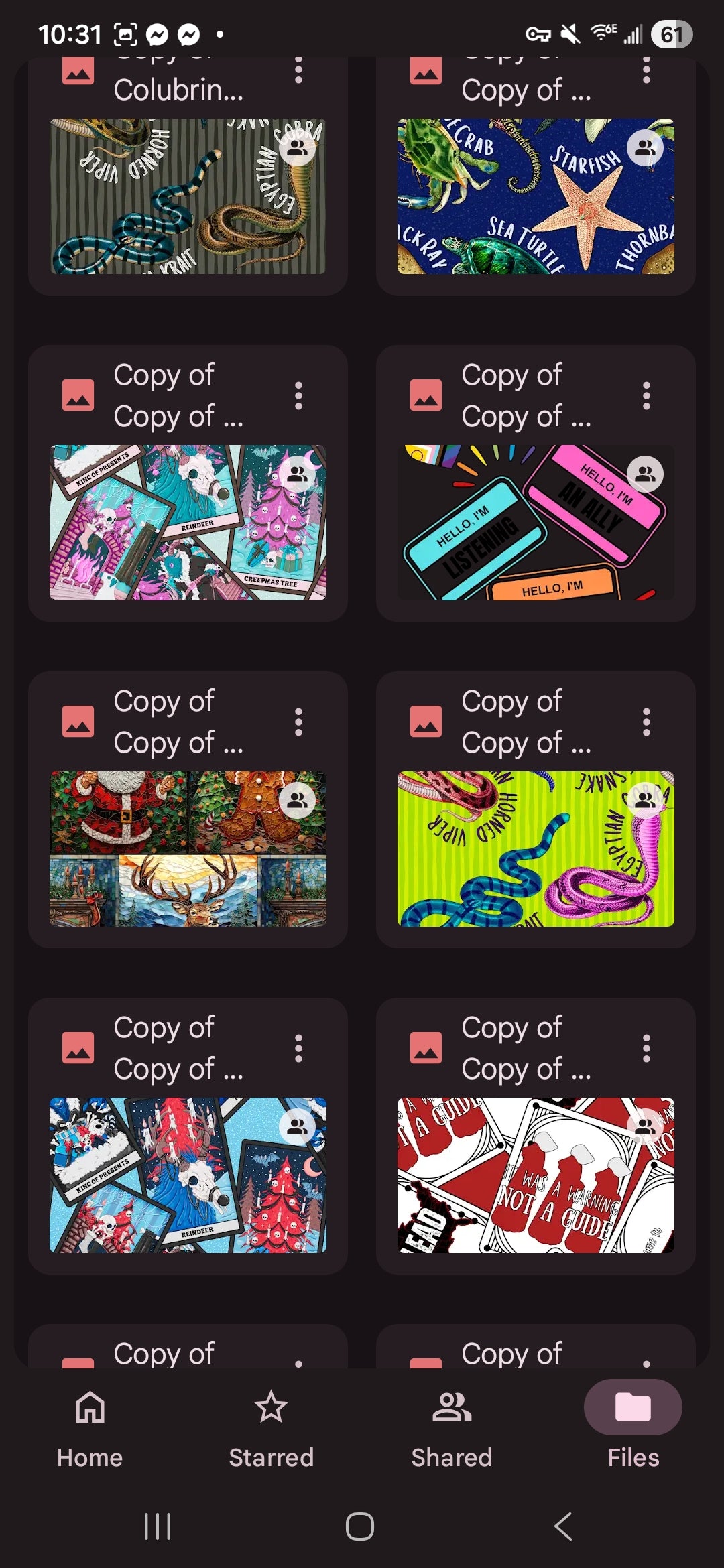Open recent apps from the navigation bar
This screenshot has height=1568, width=724.
pos(158,1526)
